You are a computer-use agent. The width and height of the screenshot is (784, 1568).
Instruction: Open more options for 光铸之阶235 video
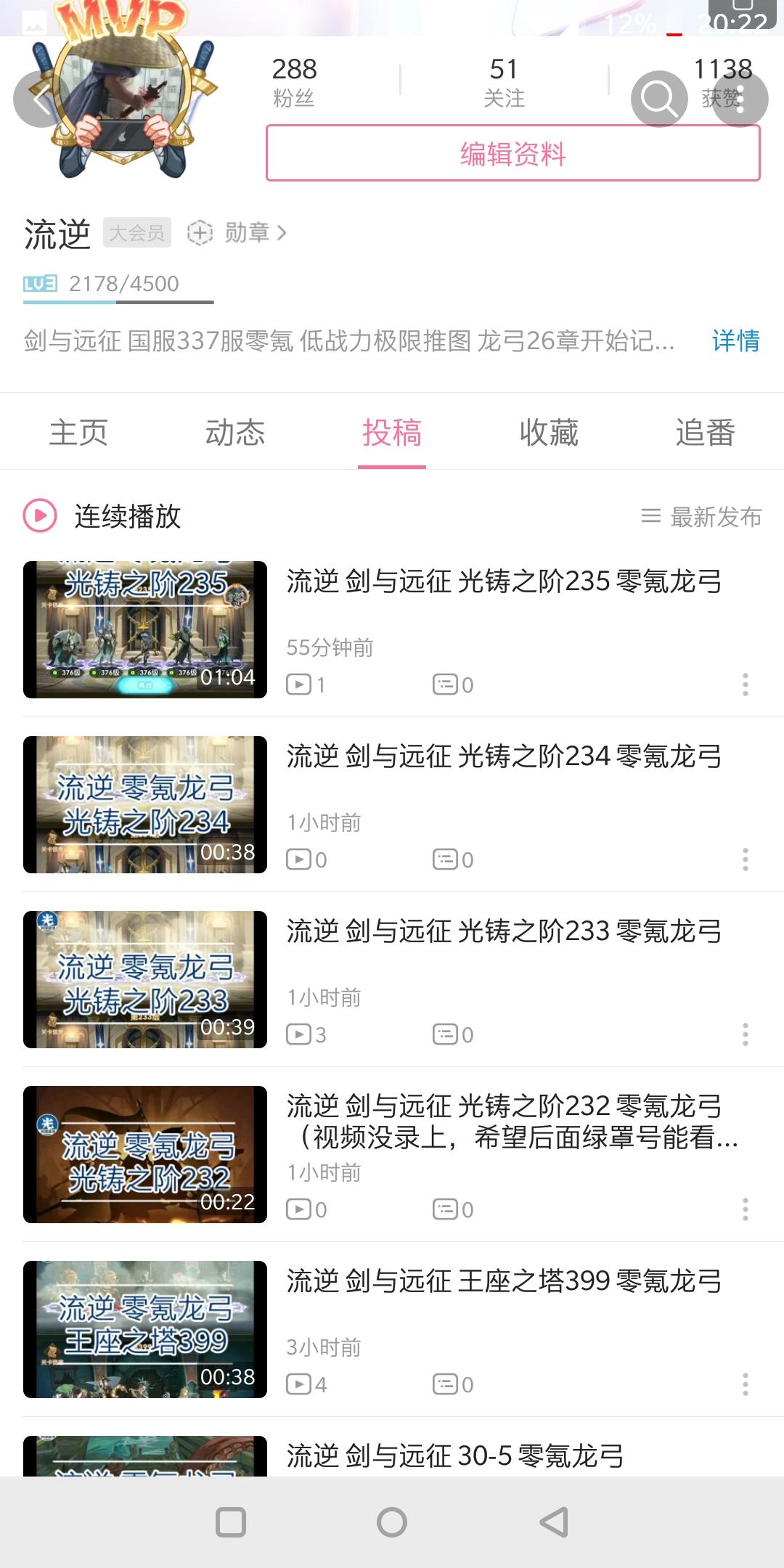point(745,685)
